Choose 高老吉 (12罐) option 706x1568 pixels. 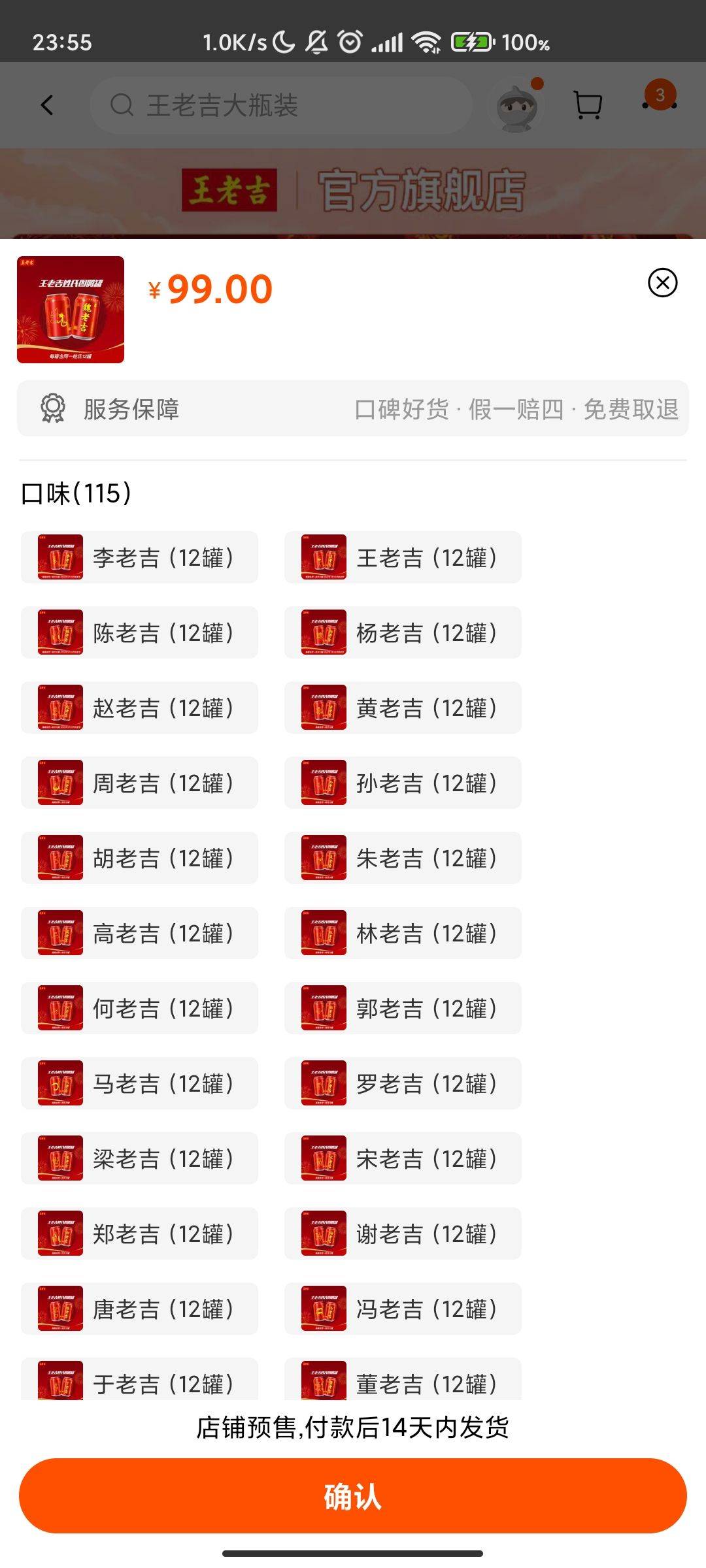pyautogui.click(x=139, y=934)
